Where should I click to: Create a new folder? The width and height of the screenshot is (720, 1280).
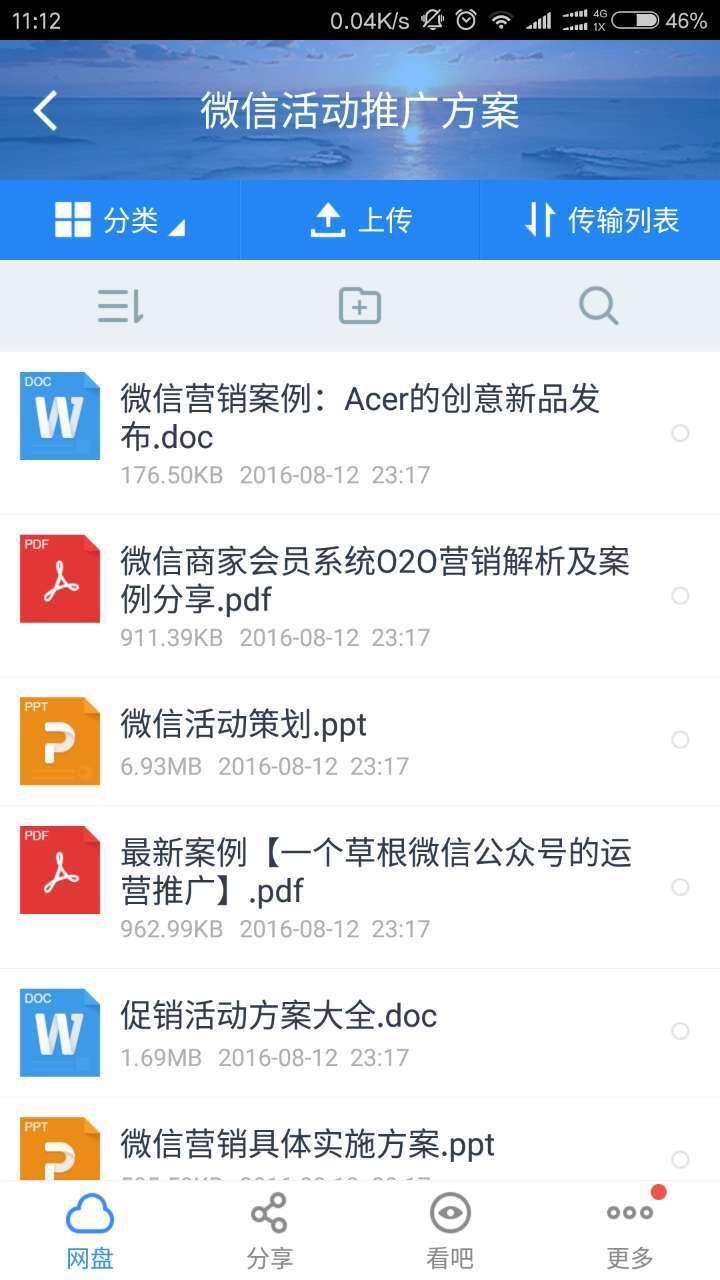(x=360, y=306)
